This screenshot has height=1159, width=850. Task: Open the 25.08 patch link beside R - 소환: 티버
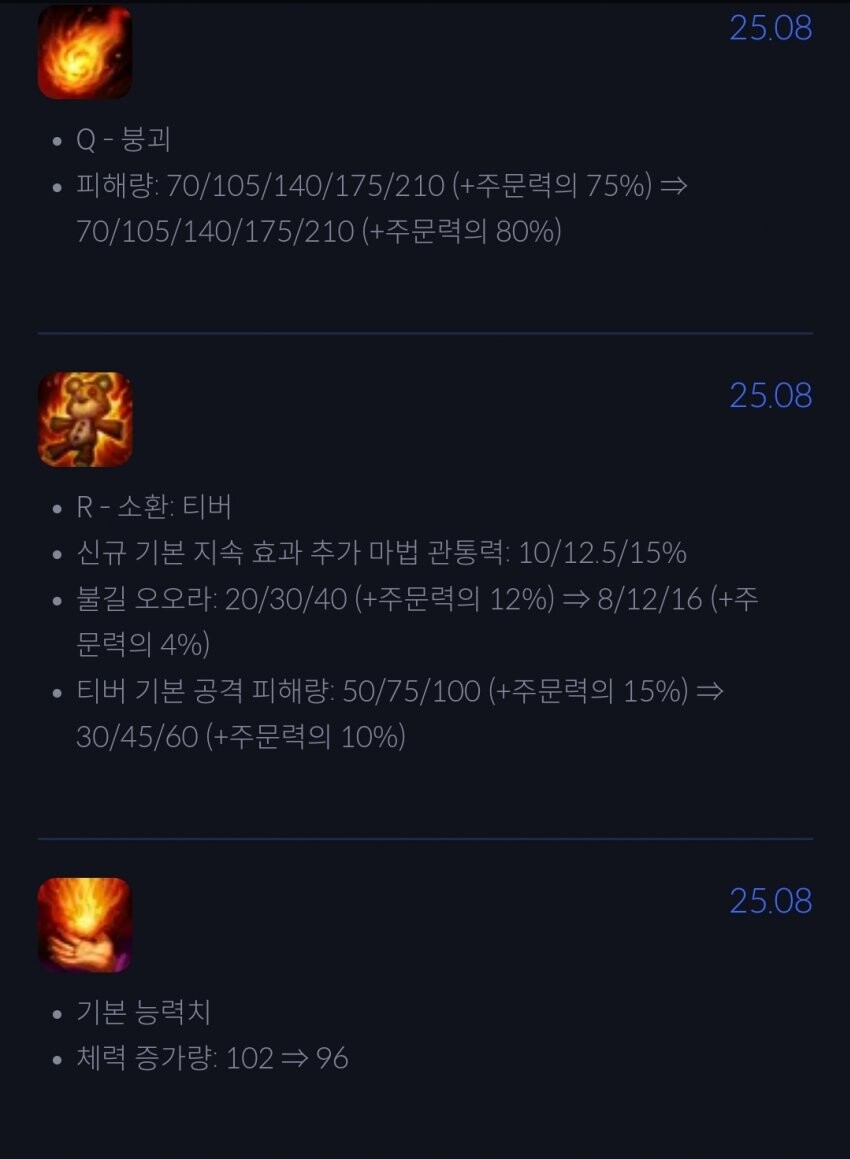[770, 396]
